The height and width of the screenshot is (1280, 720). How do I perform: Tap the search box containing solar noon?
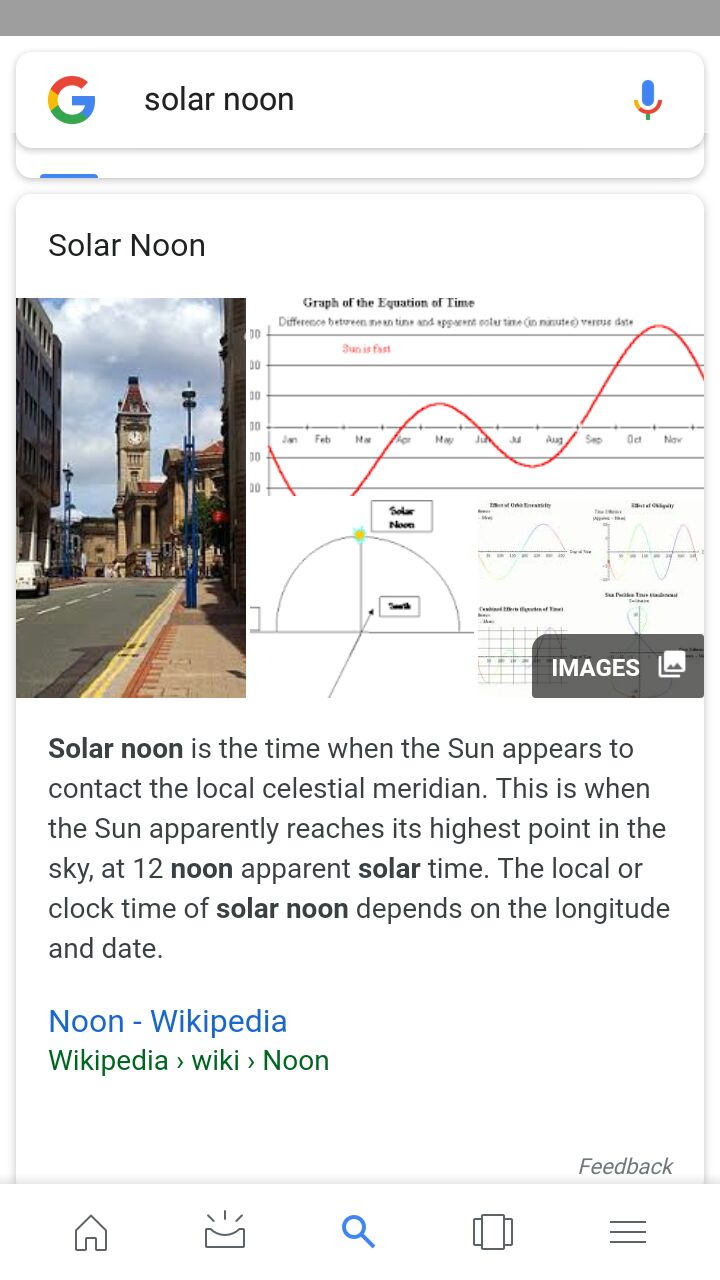coord(360,100)
